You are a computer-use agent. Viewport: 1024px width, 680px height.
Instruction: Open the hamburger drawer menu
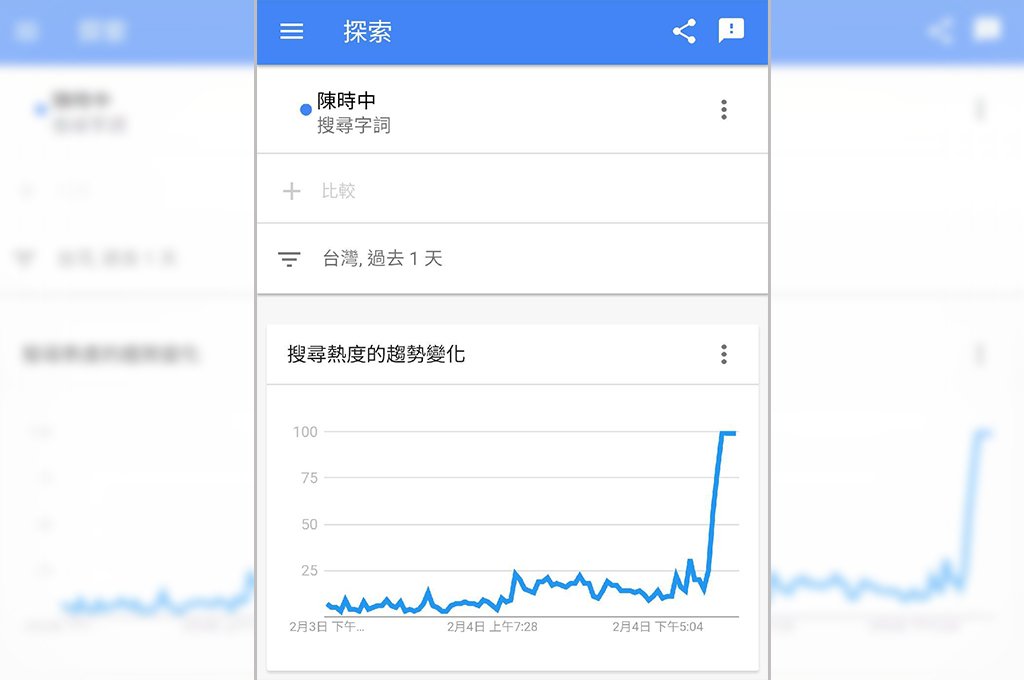pyautogui.click(x=291, y=32)
